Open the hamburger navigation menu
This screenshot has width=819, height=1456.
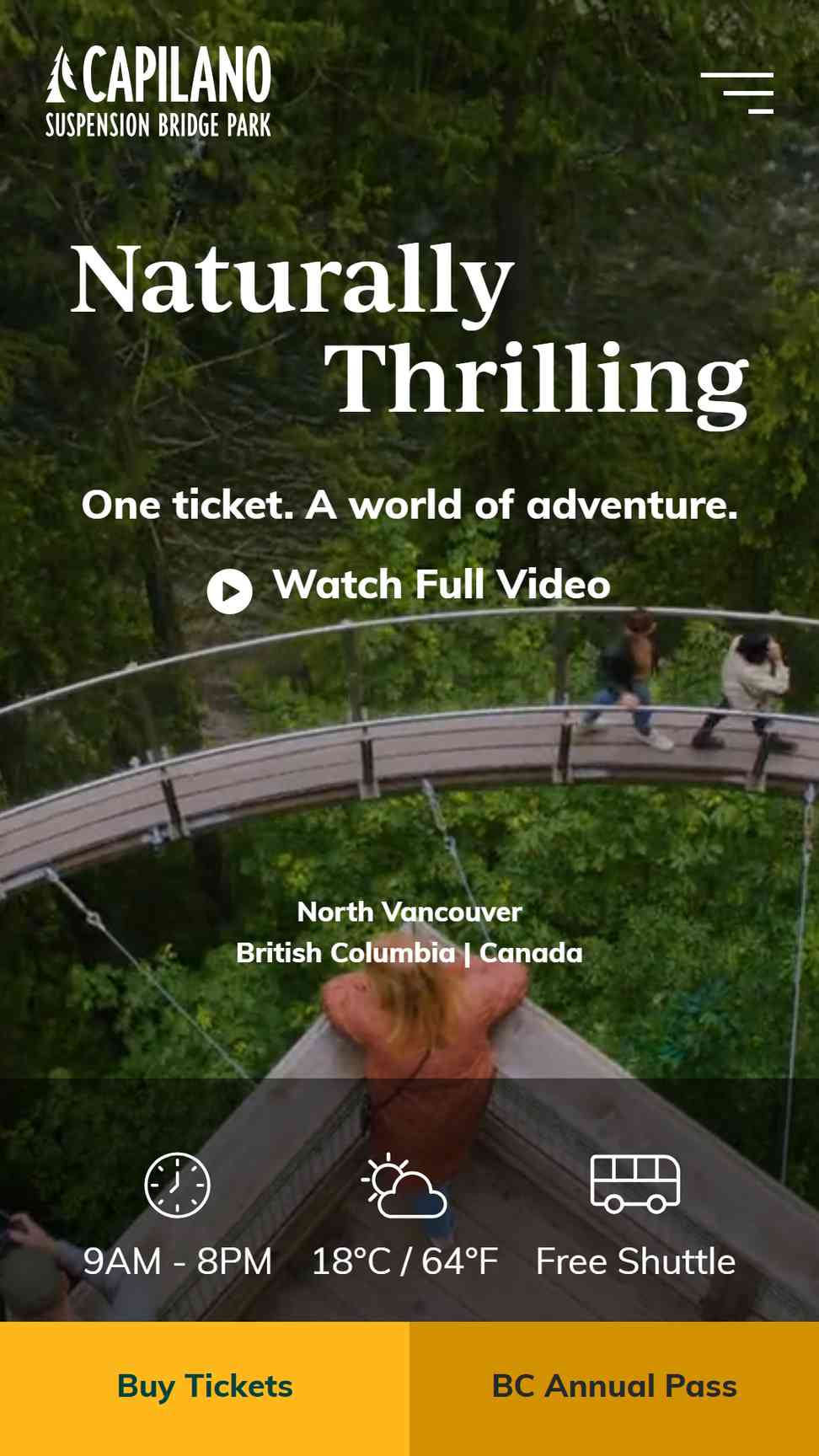(736, 93)
